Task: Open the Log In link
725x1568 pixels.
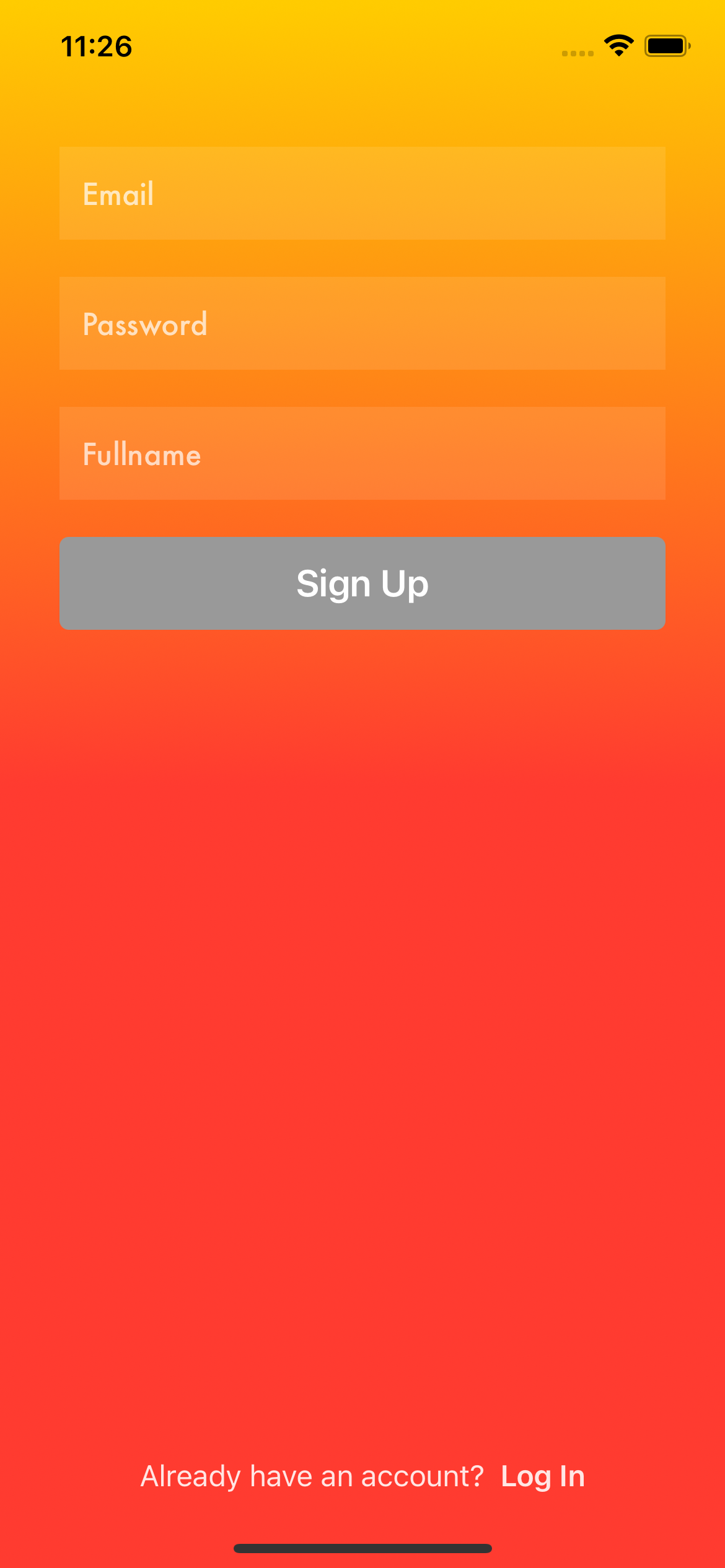Action: (542, 1476)
